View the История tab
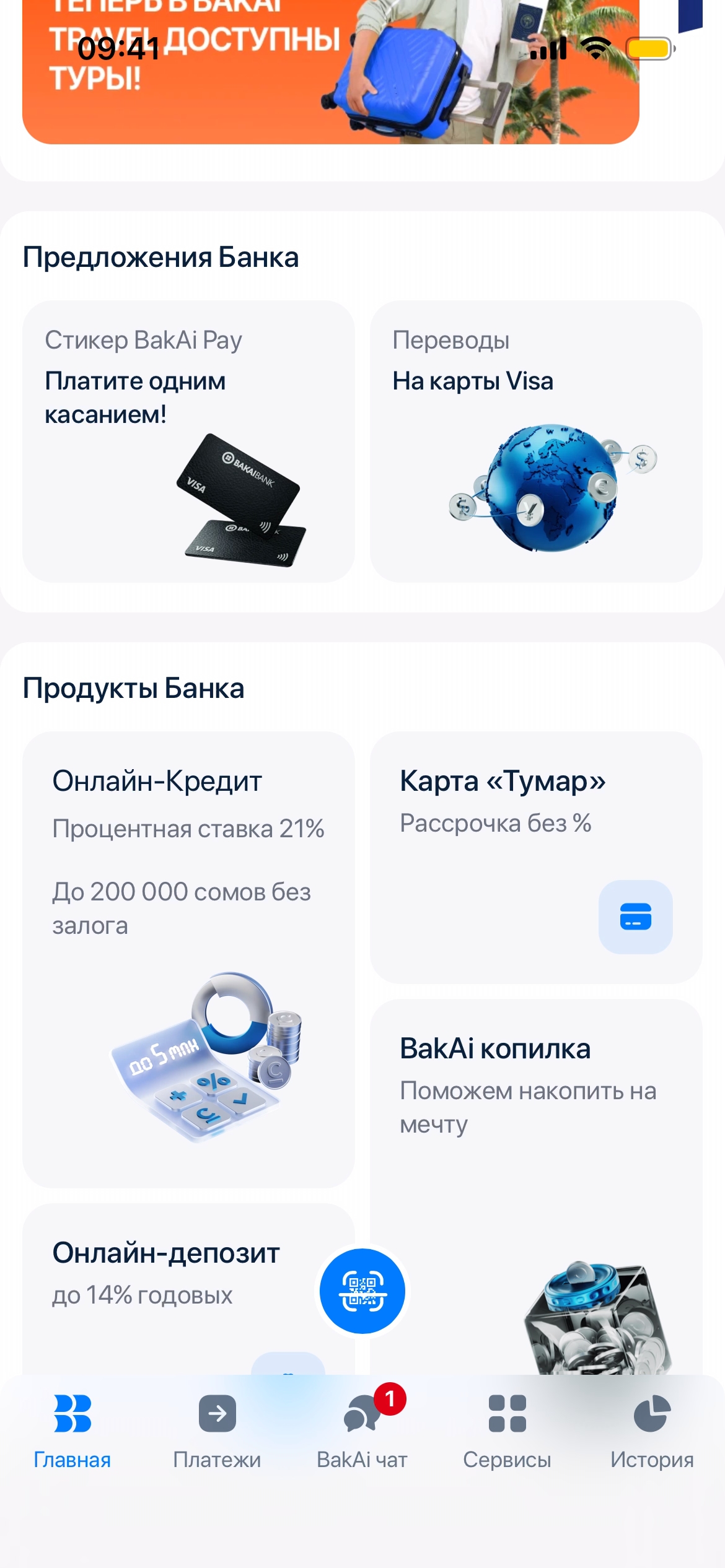725x1568 pixels. 652,1432
